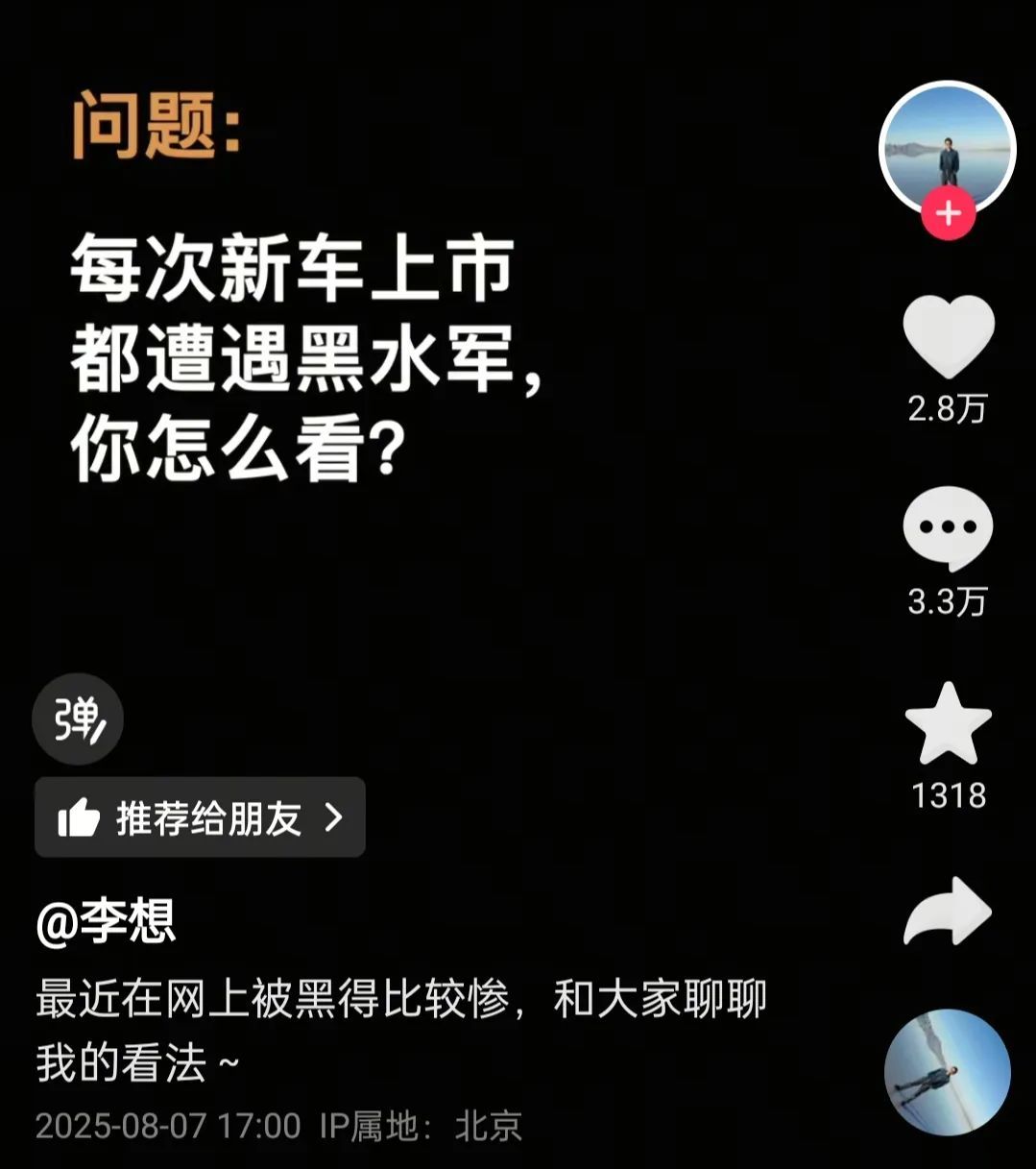The height and width of the screenshot is (1169, 1036).
Task: Toggle the 弹 bullet comments button
Action: click(x=78, y=718)
